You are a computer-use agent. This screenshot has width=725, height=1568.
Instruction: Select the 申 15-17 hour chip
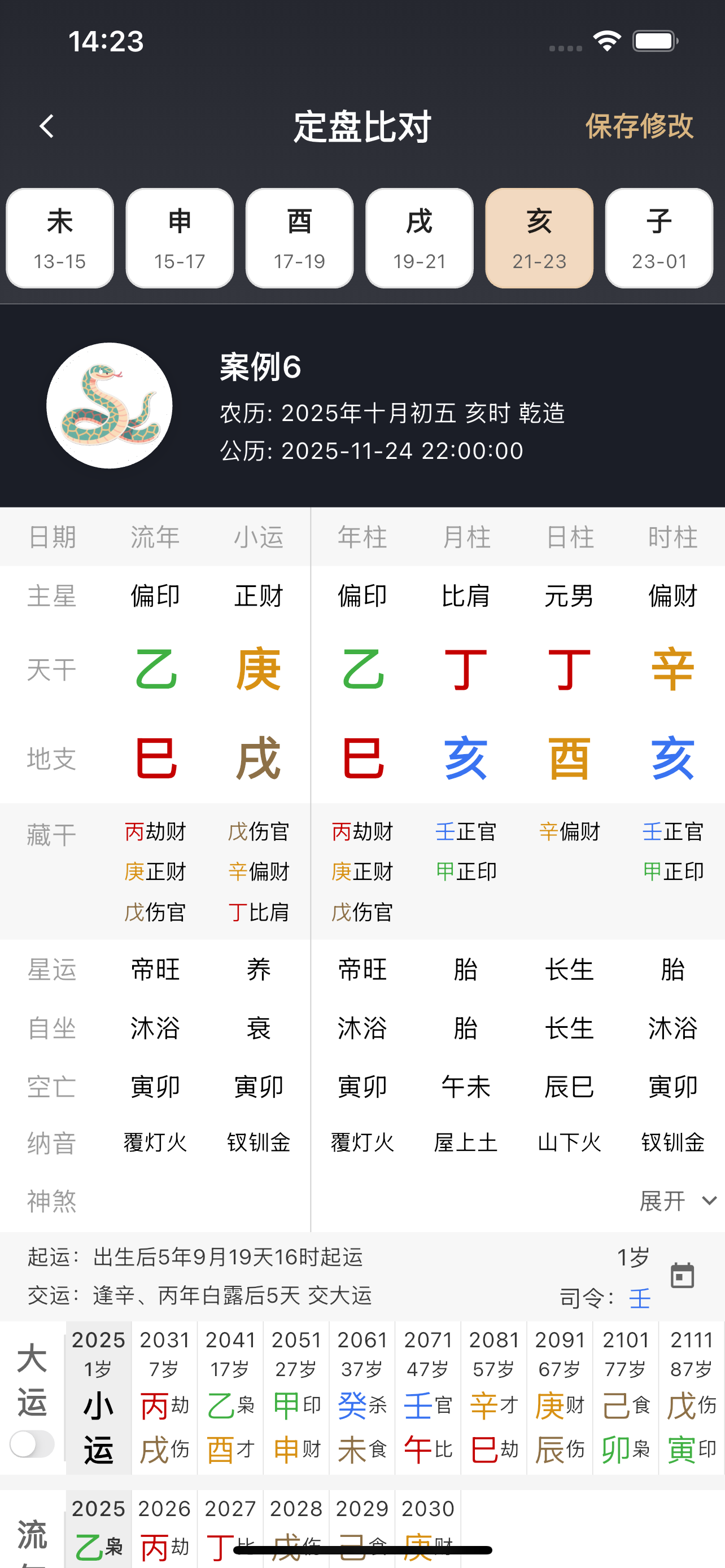[180, 238]
